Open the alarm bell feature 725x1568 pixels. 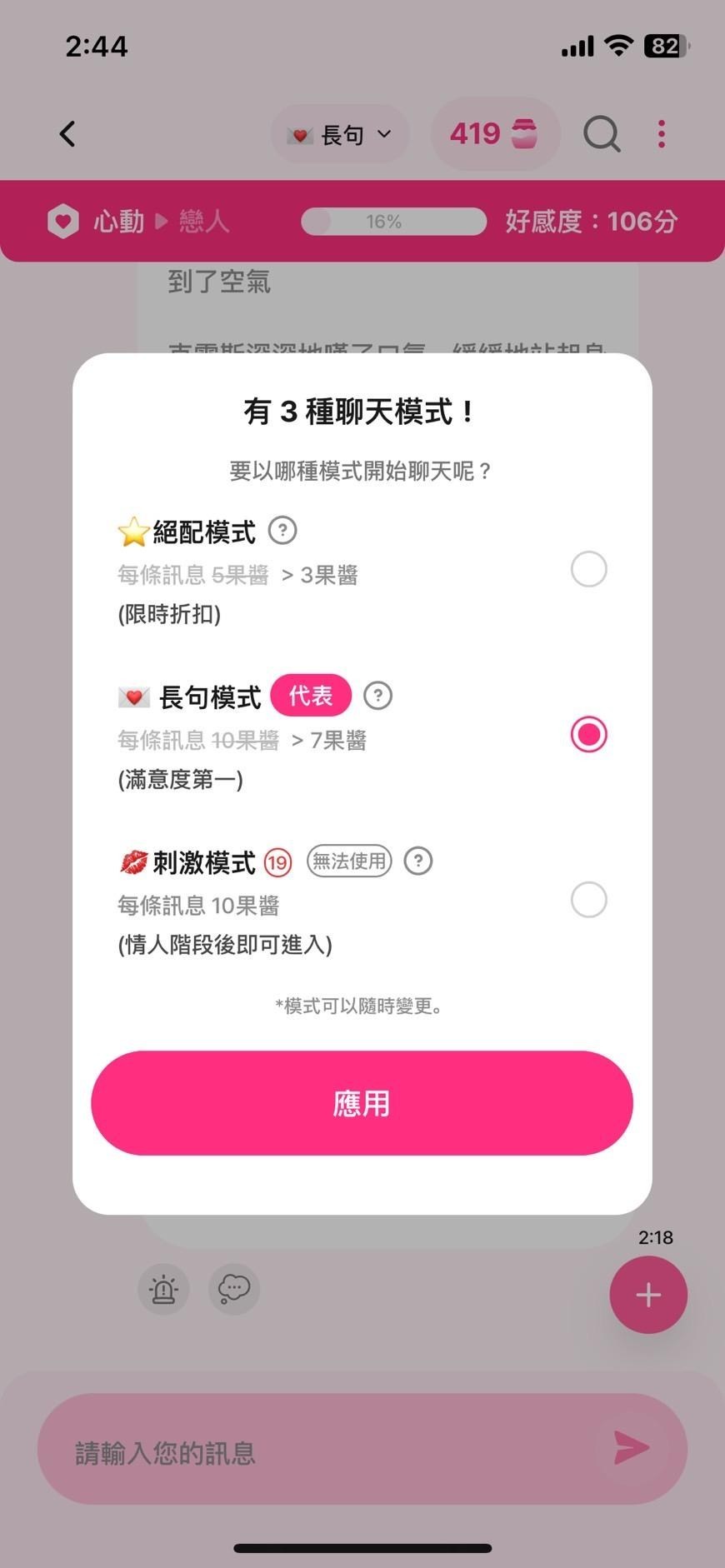163,1289
